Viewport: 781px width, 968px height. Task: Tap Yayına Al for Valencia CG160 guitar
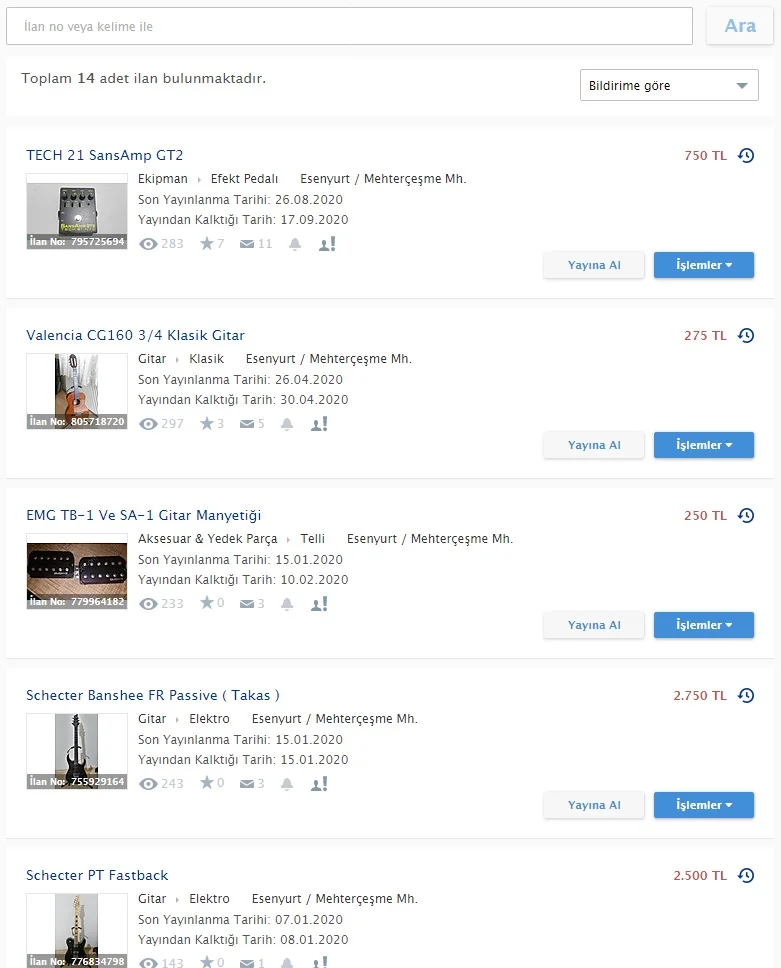pyautogui.click(x=594, y=445)
